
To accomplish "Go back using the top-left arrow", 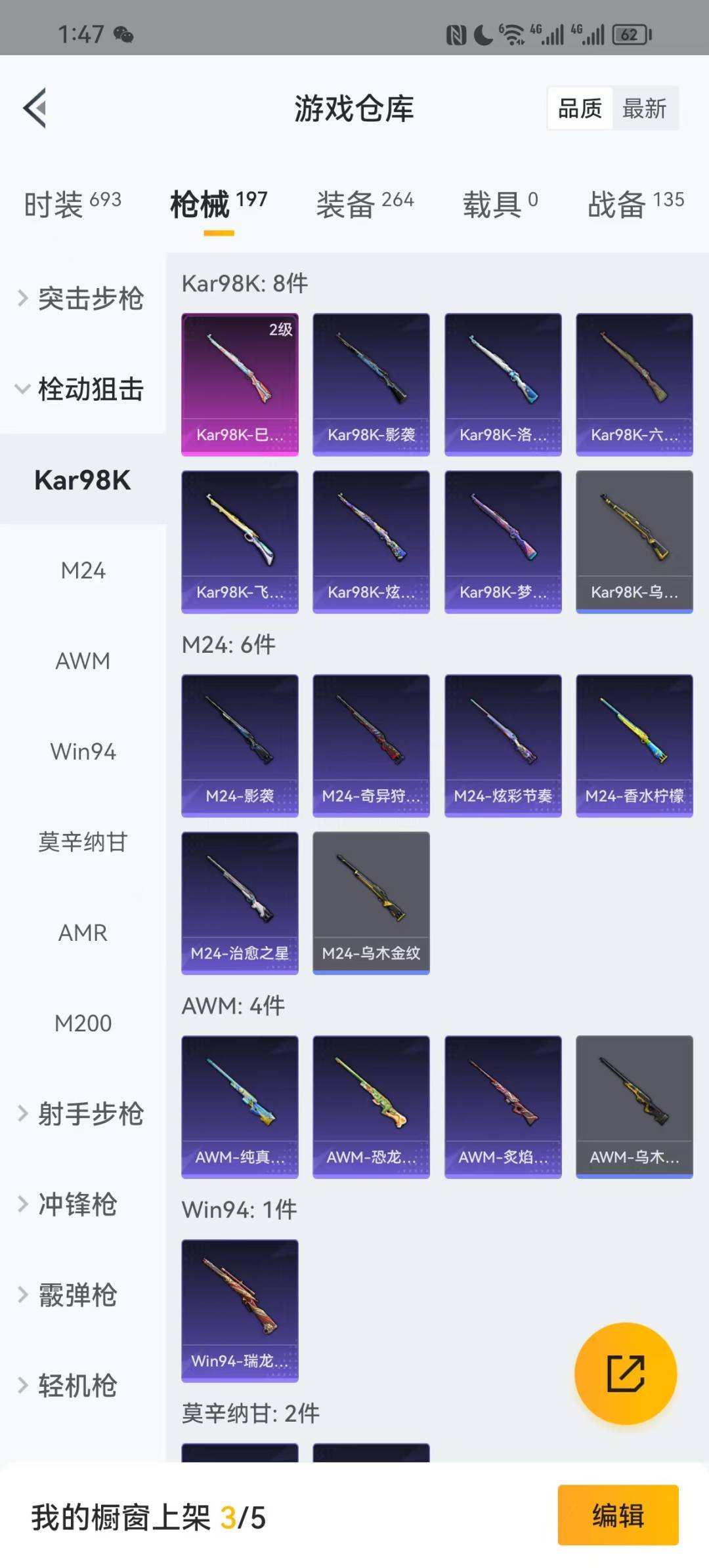I will pos(35,108).
